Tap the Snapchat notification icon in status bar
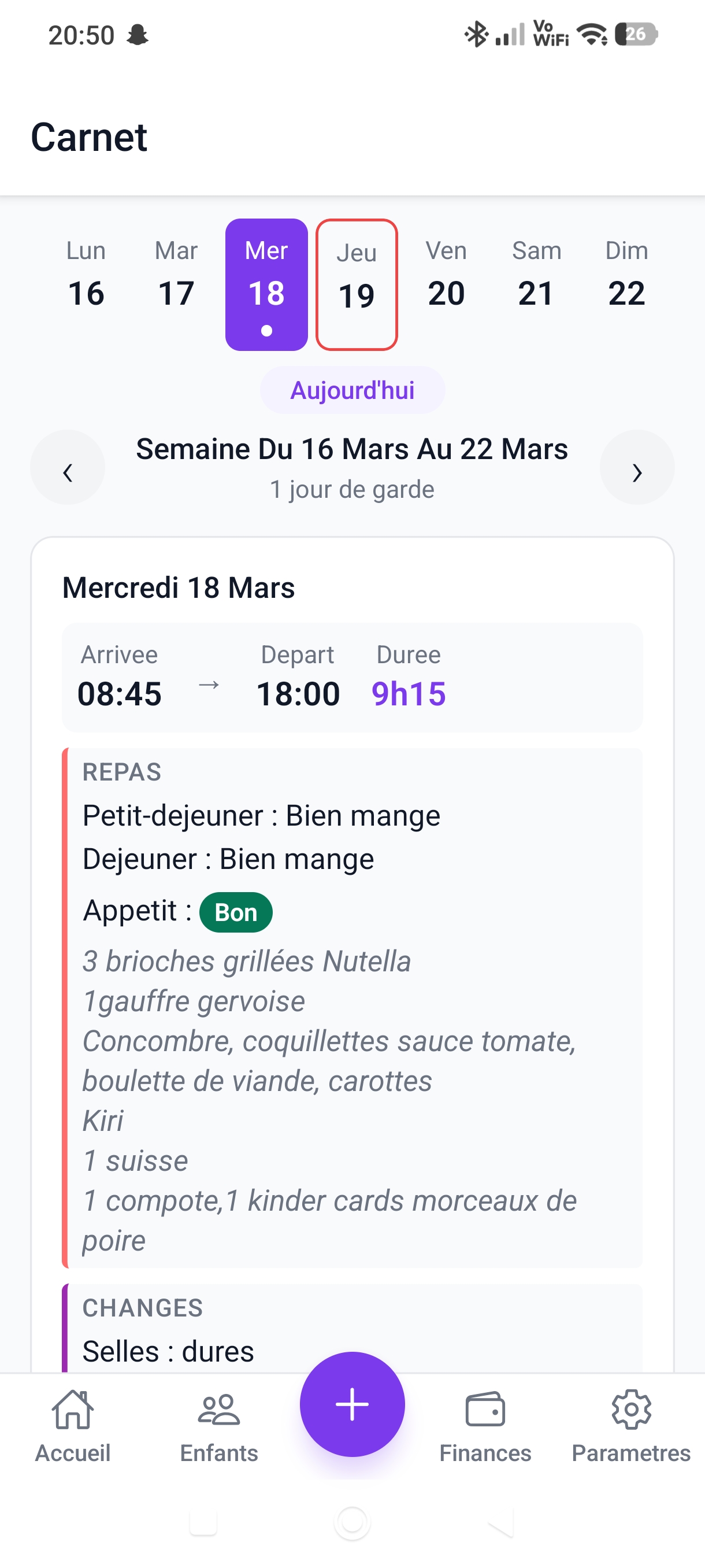This screenshot has width=705, height=1568. (137, 35)
